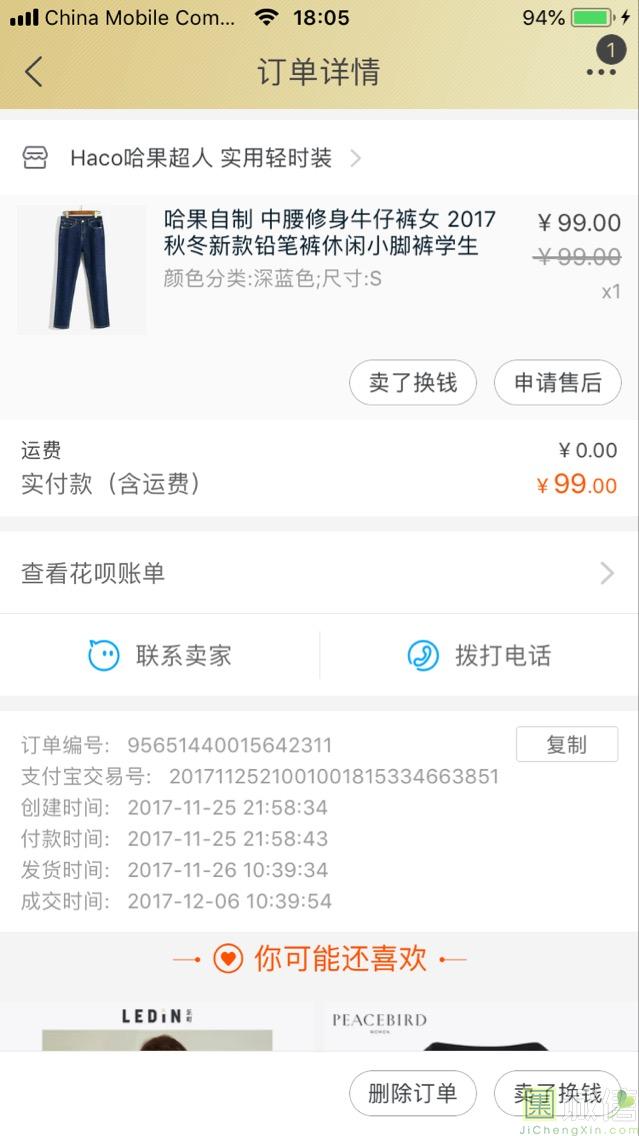Image resolution: width=639 pixels, height=1136 pixels.
Task: Call the seller with 拨打电话
Action: click(479, 656)
